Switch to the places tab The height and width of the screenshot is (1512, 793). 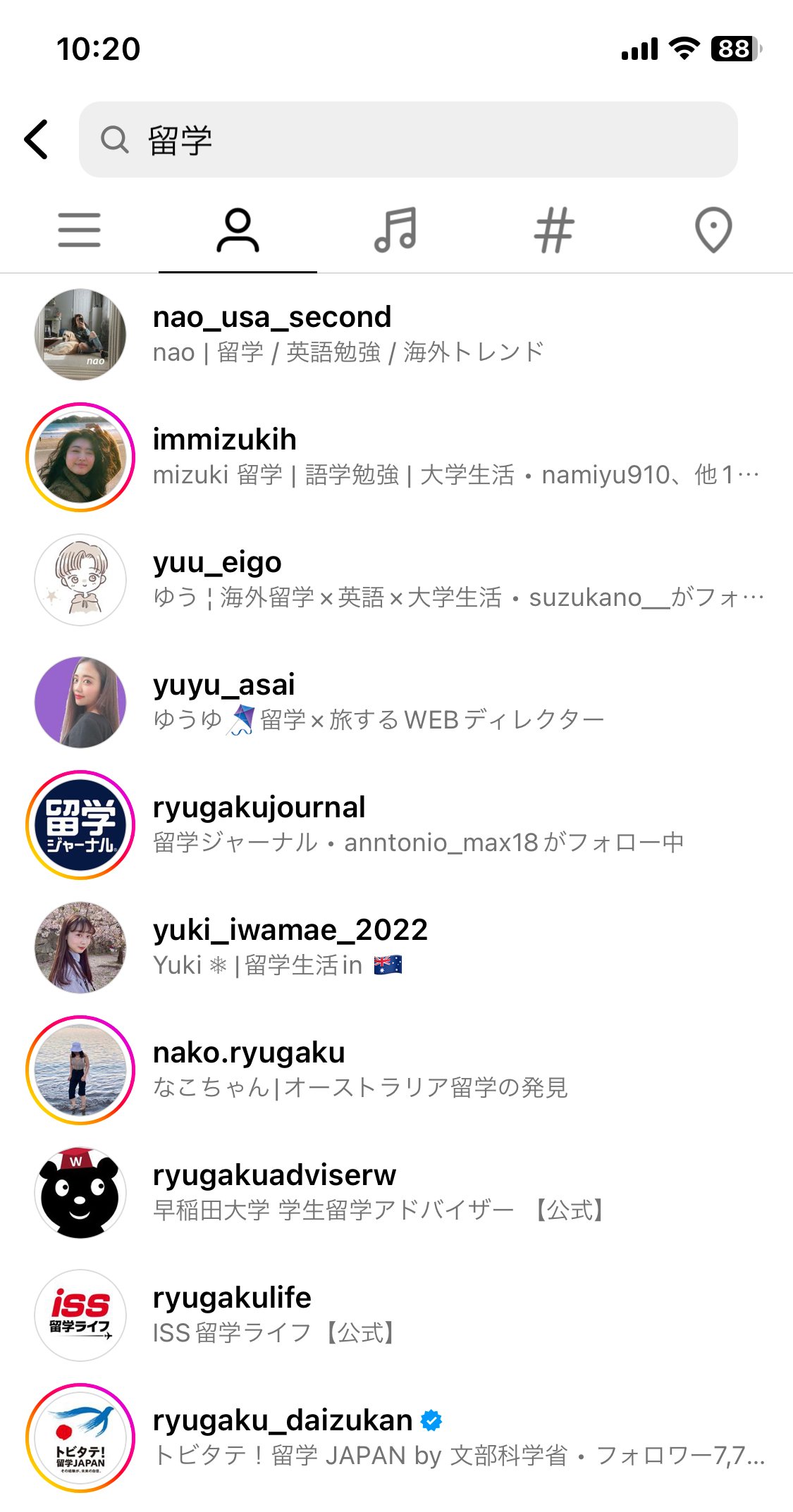(x=713, y=230)
